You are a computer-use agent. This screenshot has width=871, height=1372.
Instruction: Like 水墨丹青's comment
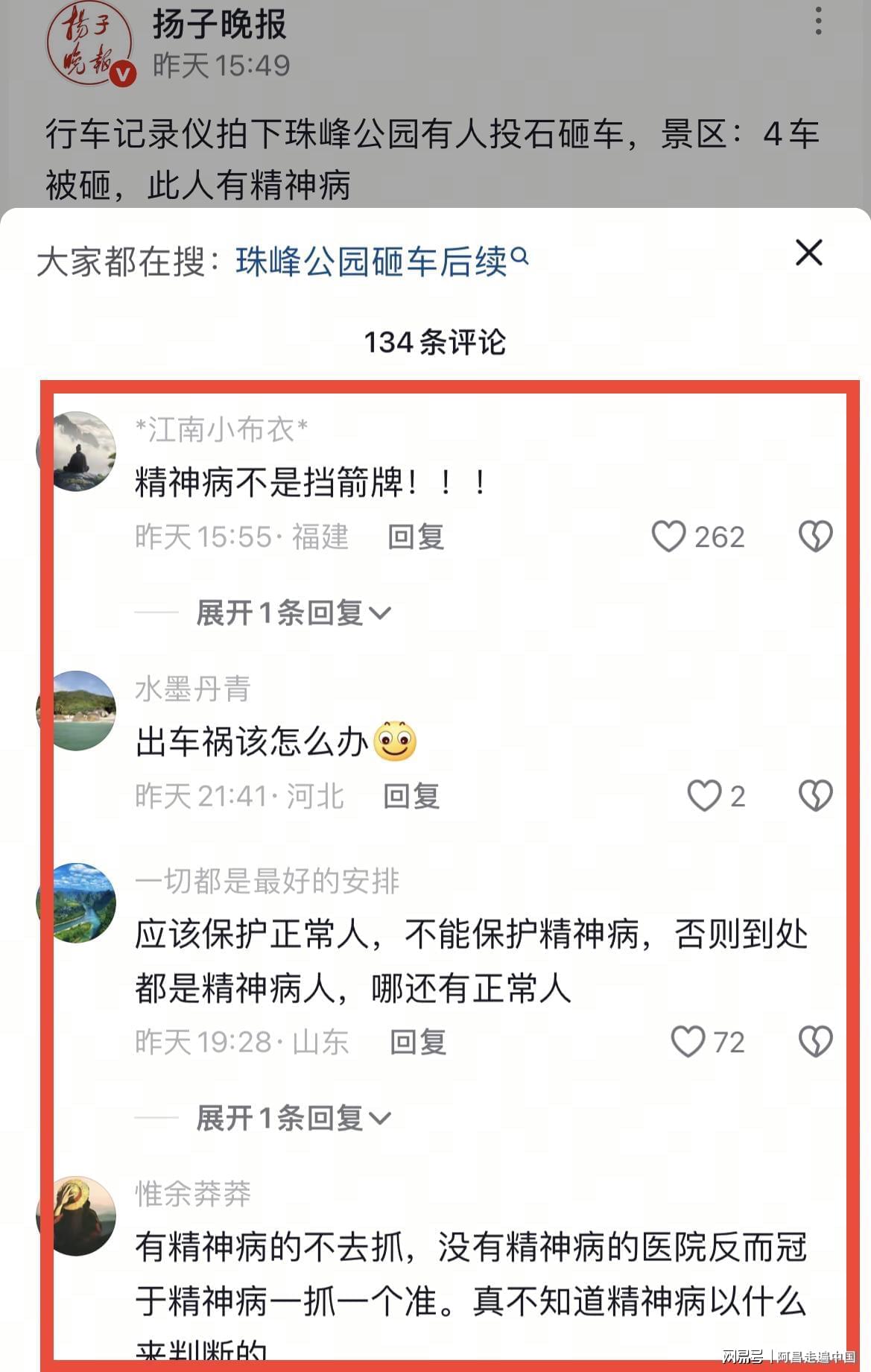tap(704, 796)
